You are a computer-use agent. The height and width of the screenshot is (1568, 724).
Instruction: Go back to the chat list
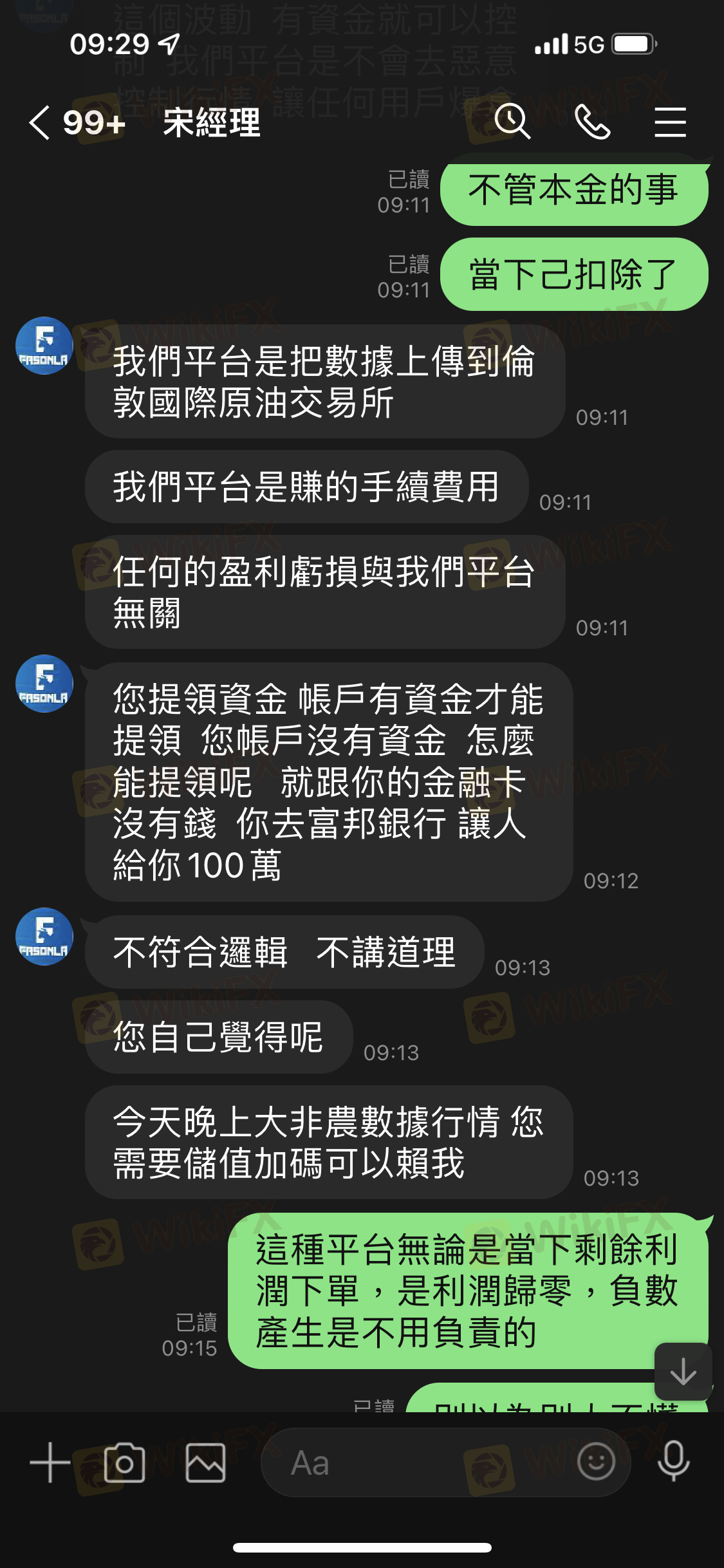[40, 122]
